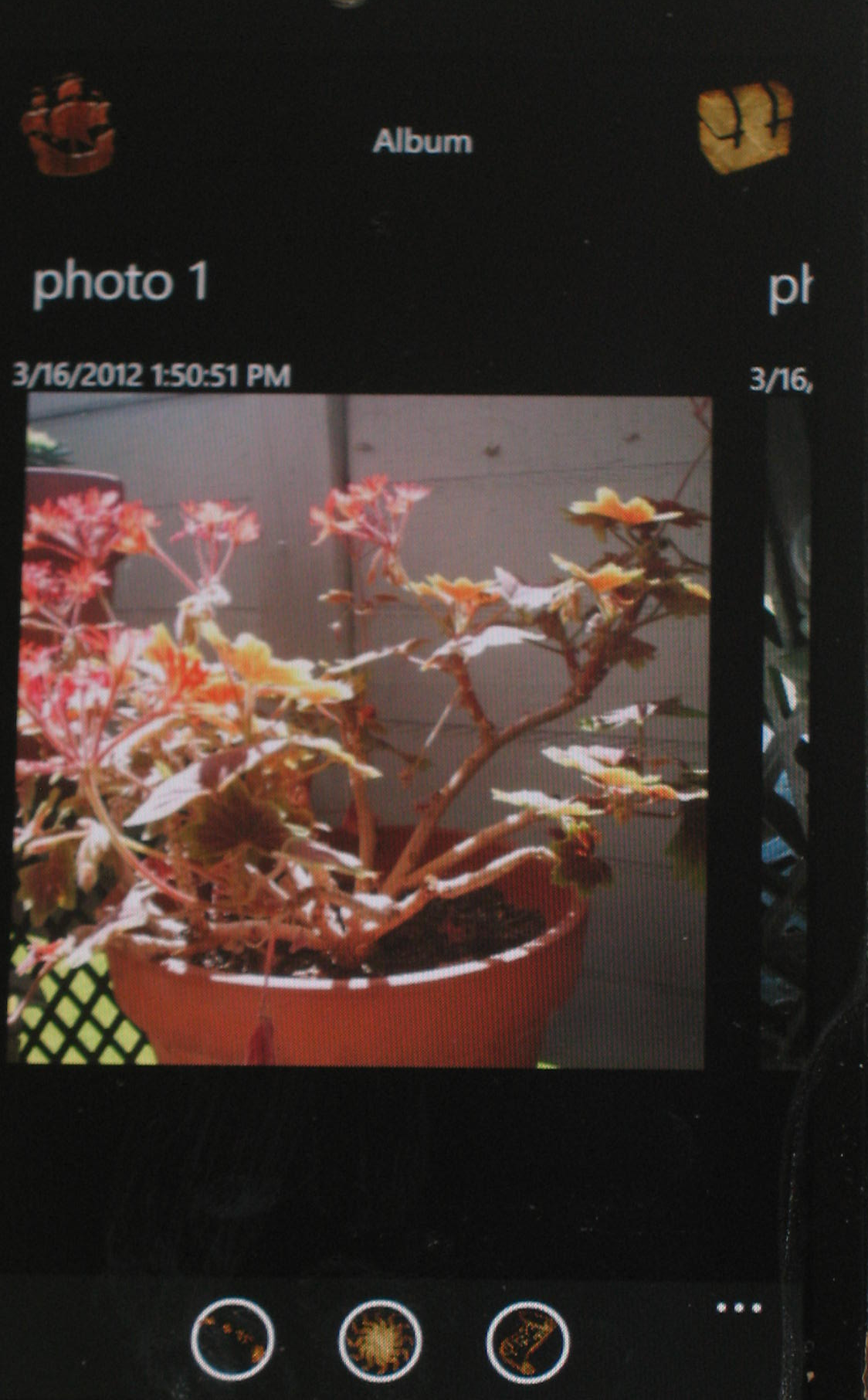Expand the three-dot app bar menu
The image size is (868, 1400).
(x=738, y=1307)
